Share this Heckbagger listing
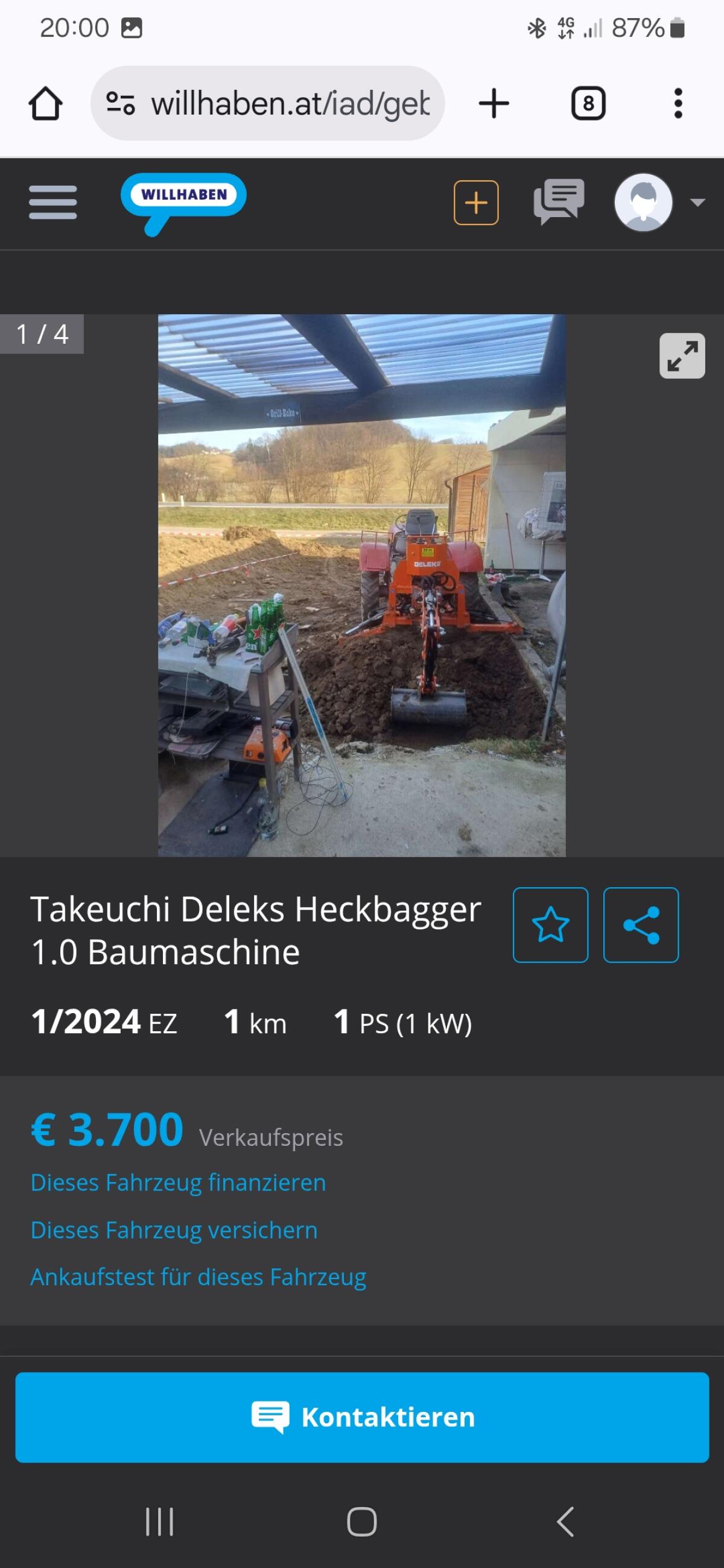This screenshot has width=724, height=1568. (x=641, y=925)
